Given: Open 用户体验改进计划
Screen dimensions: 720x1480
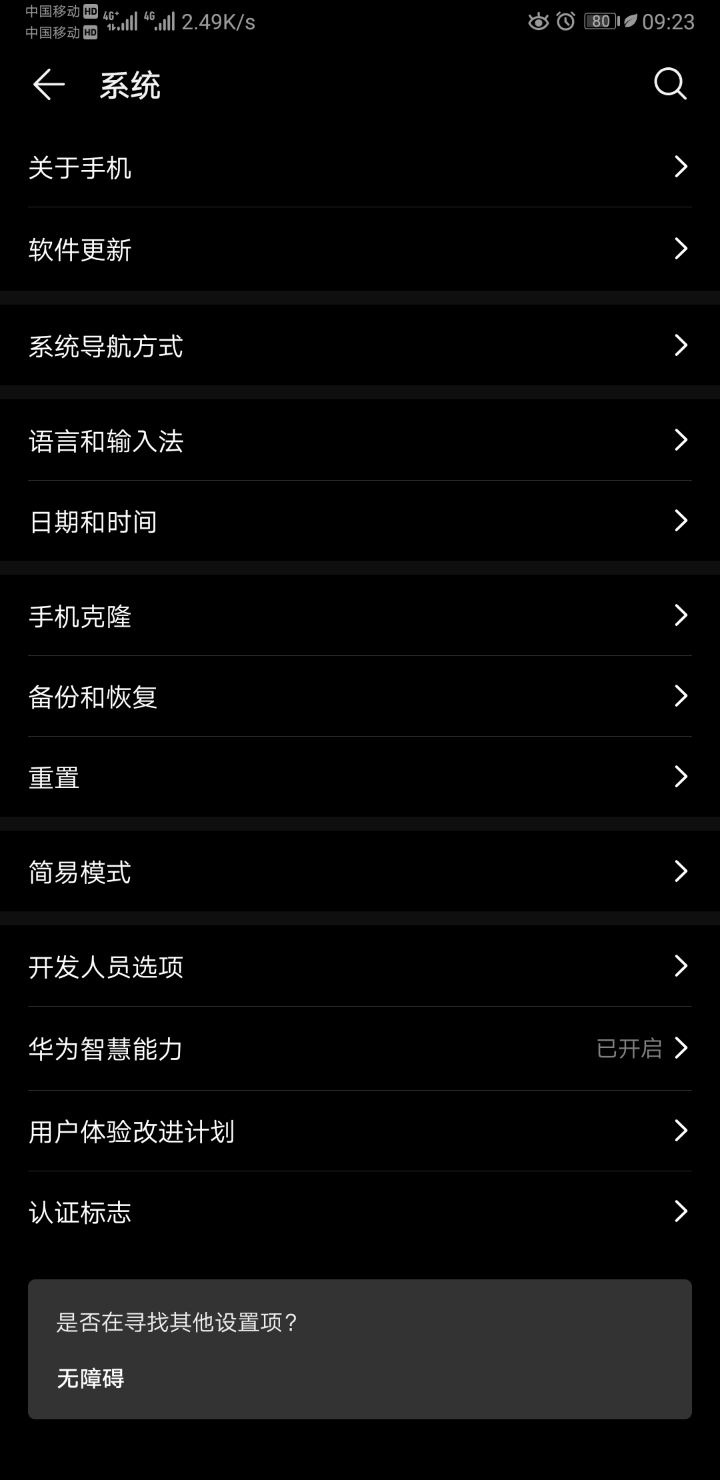Looking at the screenshot, I should coord(360,1131).
